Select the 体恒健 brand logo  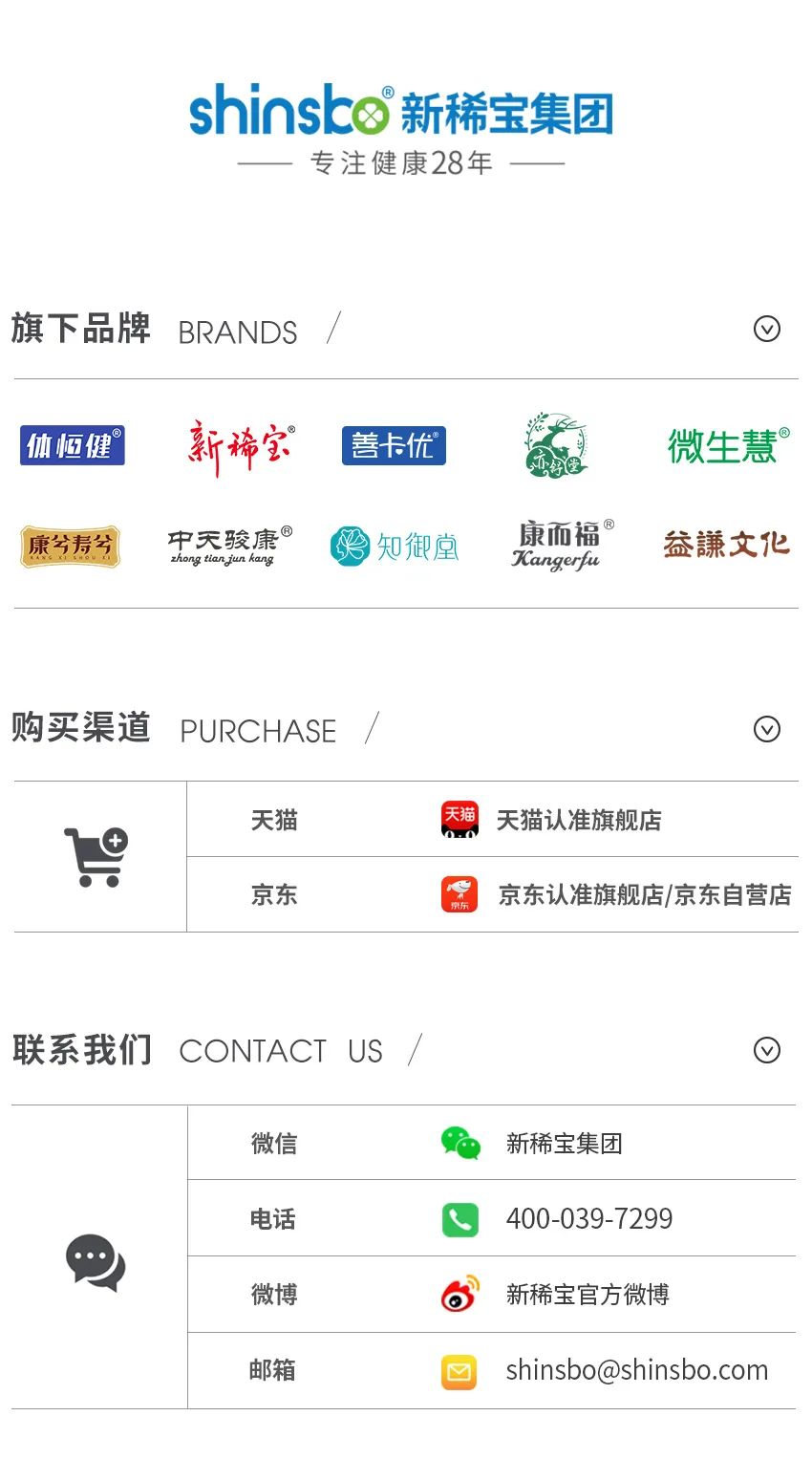tap(72, 444)
